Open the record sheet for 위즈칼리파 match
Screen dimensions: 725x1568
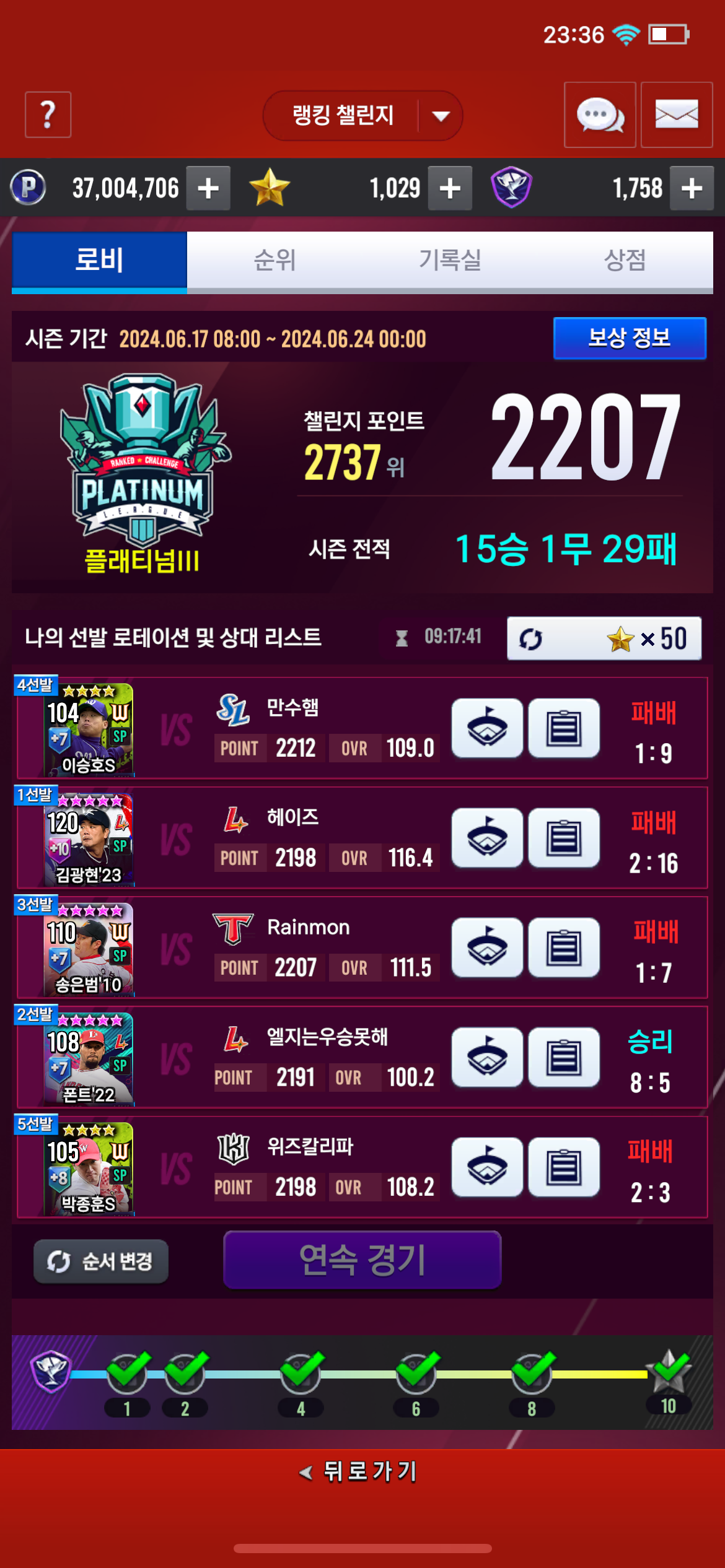[564, 1167]
